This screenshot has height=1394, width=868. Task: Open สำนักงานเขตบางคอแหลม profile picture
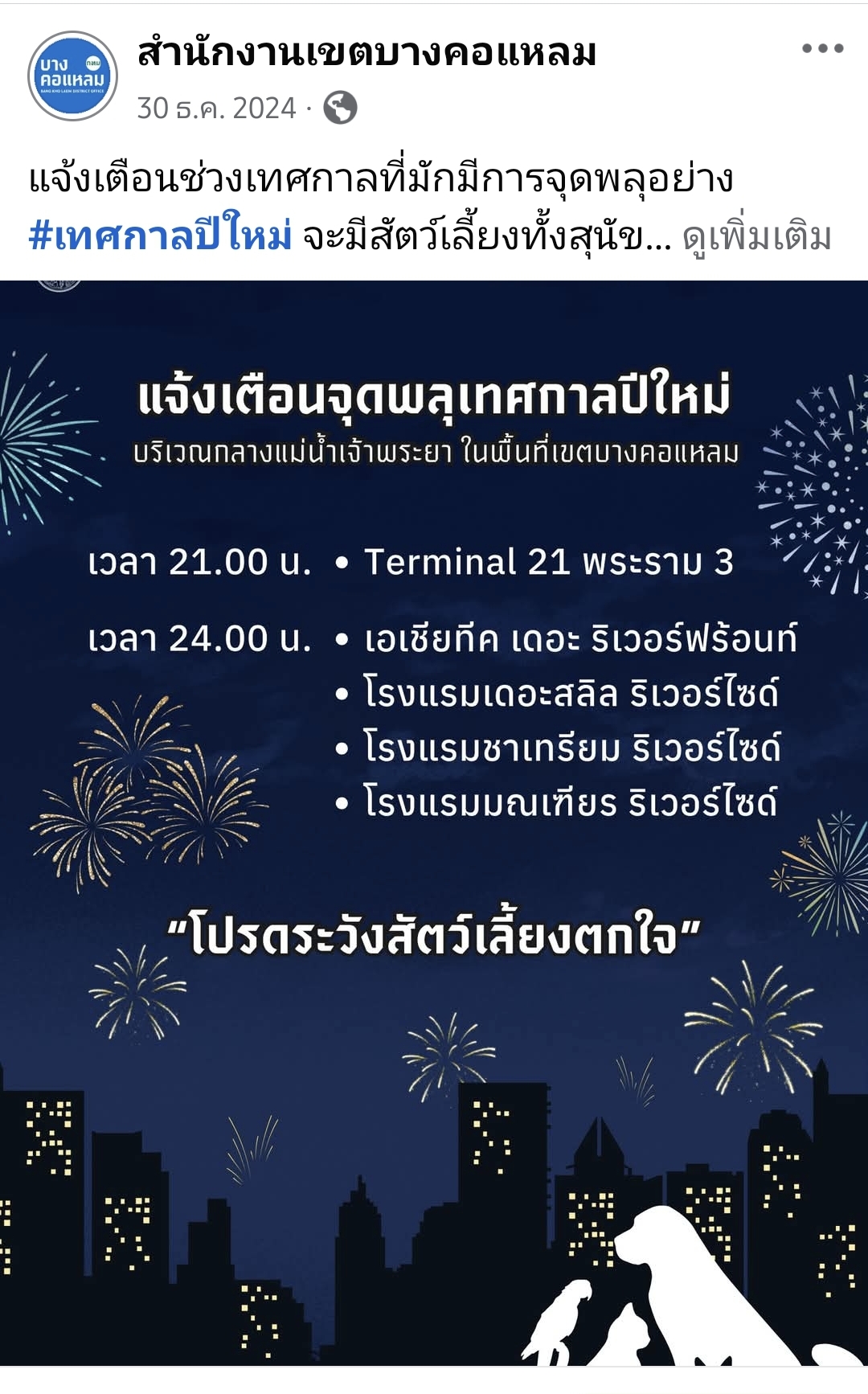coord(73,76)
